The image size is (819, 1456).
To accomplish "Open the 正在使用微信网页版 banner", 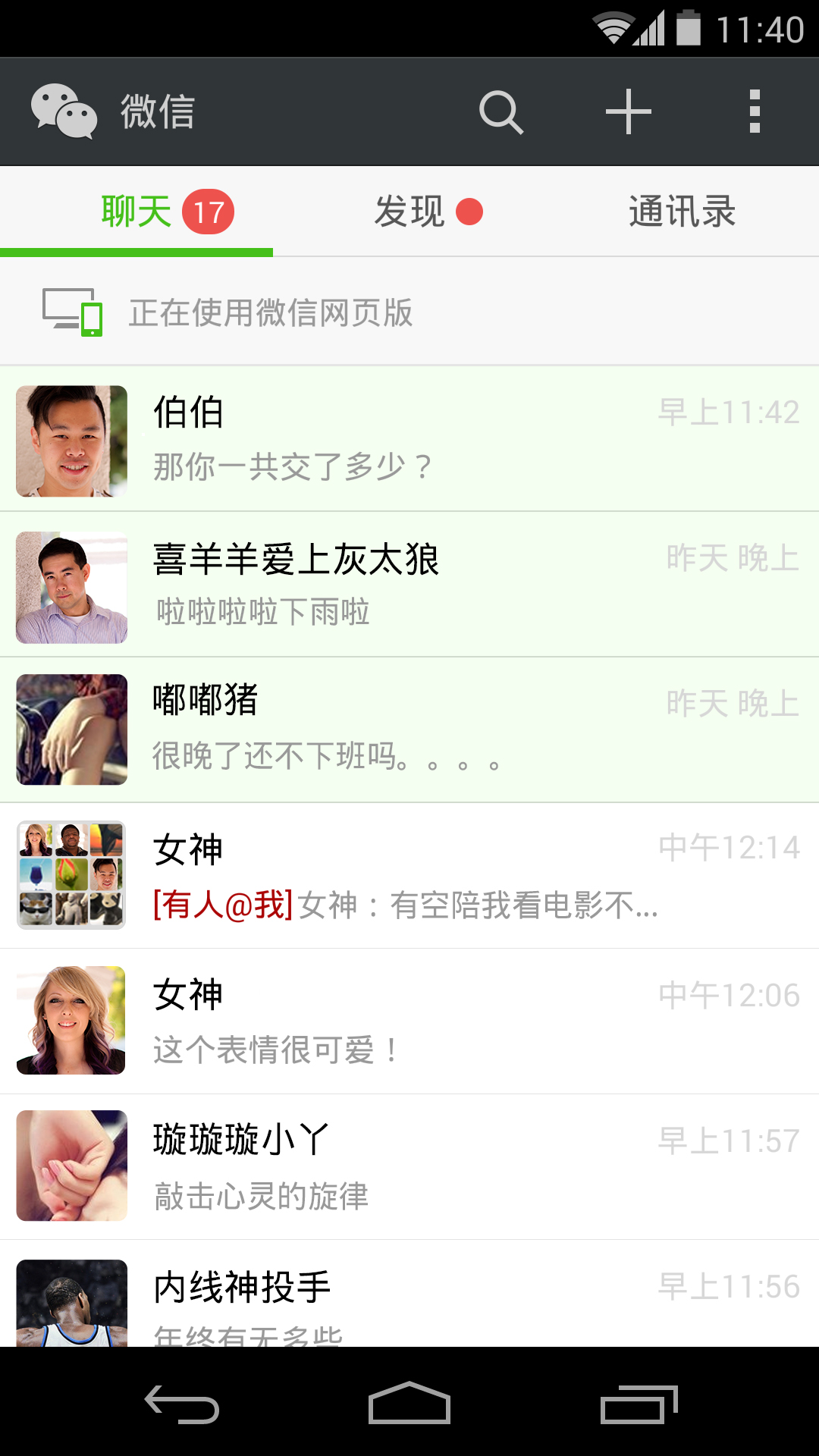I will click(x=409, y=312).
